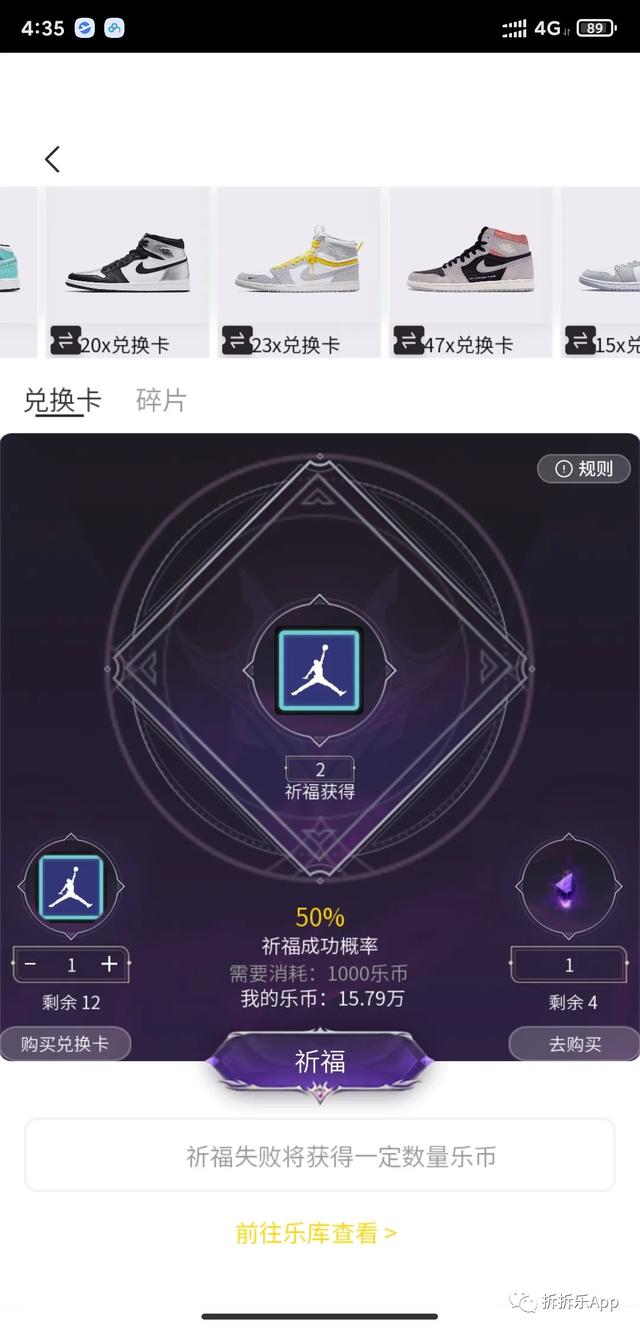Start the blessing with 祈福 button

tap(320, 1062)
